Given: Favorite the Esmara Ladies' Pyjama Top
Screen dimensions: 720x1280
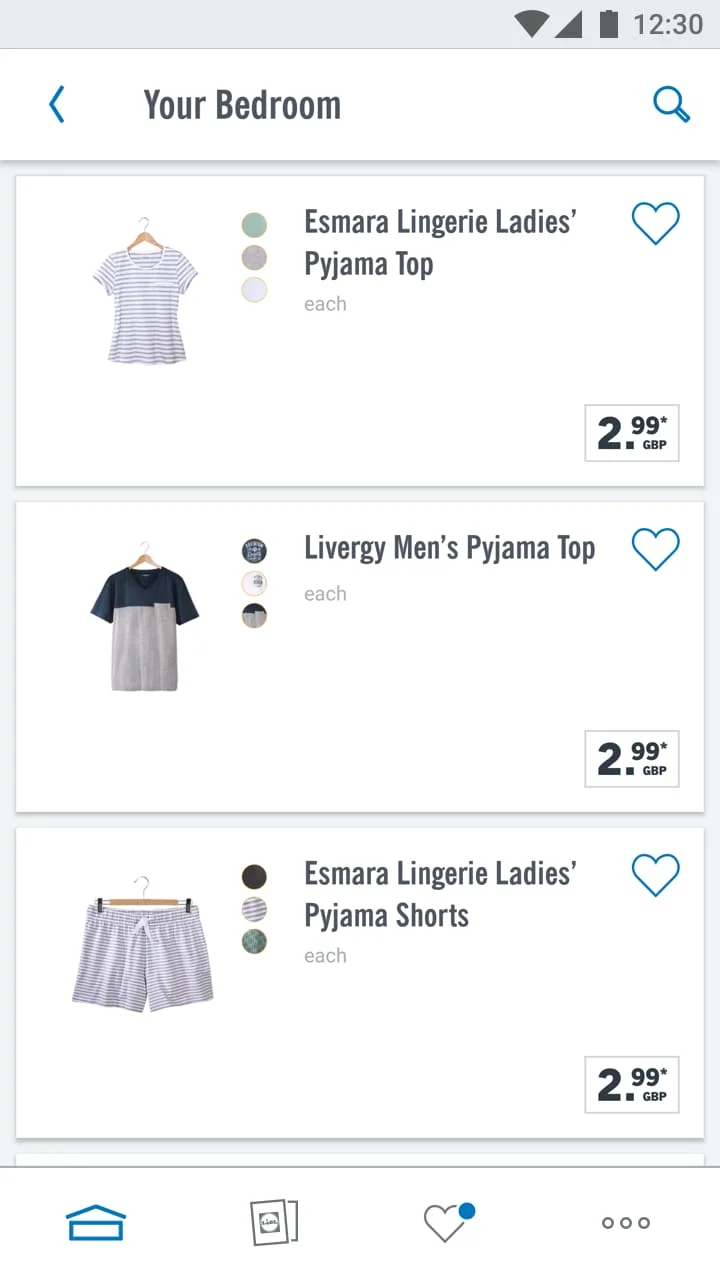Looking at the screenshot, I should [655, 223].
